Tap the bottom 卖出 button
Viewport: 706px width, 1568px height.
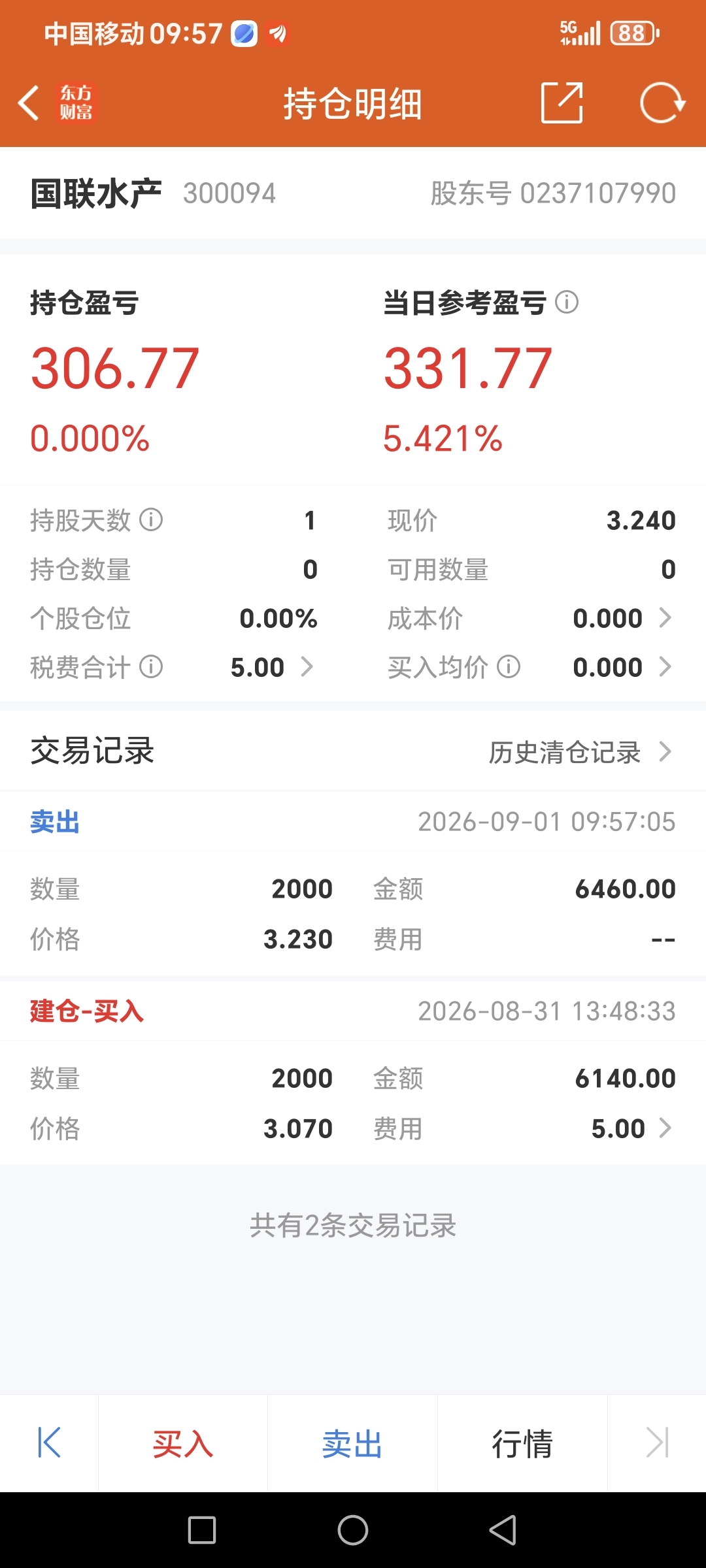pyautogui.click(x=352, y=1443)
